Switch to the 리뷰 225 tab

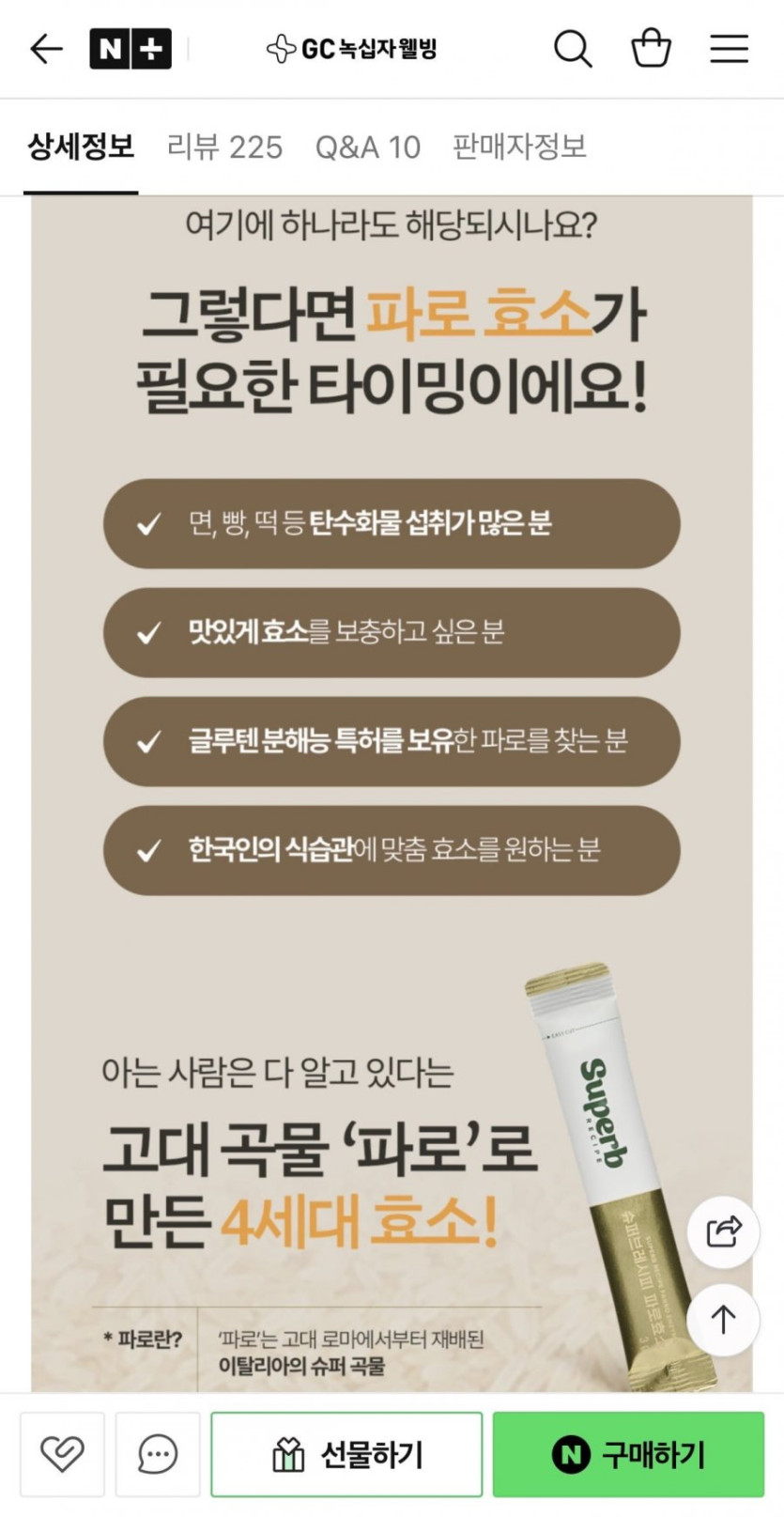pyautogui.click(x=224, y=147)
